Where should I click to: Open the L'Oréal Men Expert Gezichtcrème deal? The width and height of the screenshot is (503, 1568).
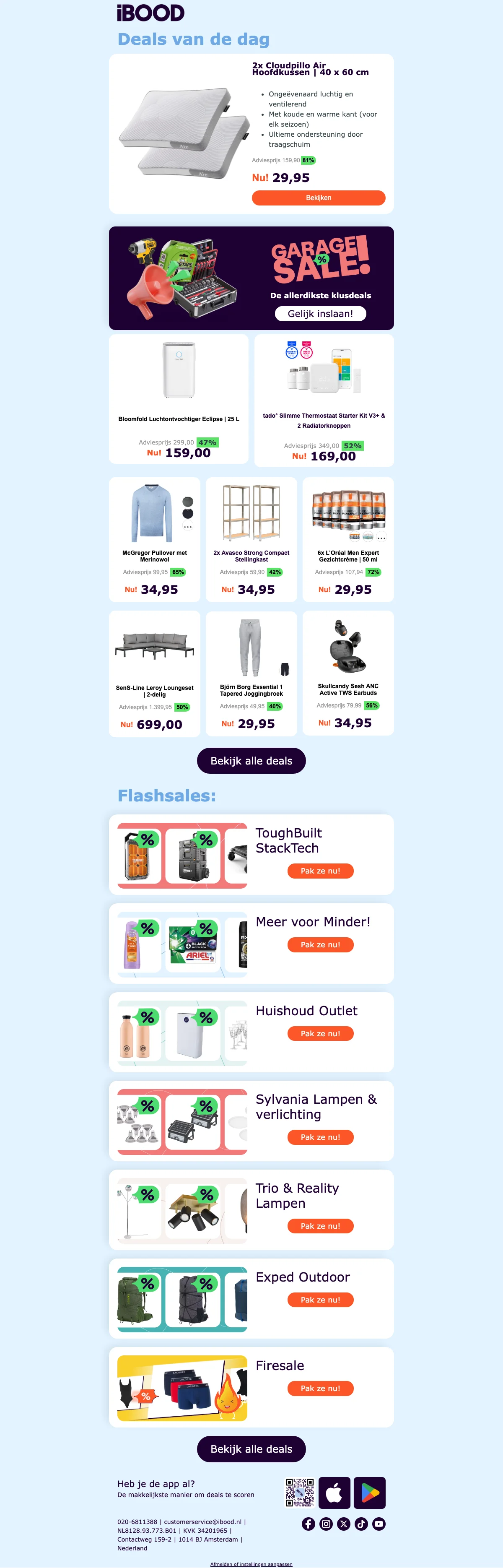[348, 556]
